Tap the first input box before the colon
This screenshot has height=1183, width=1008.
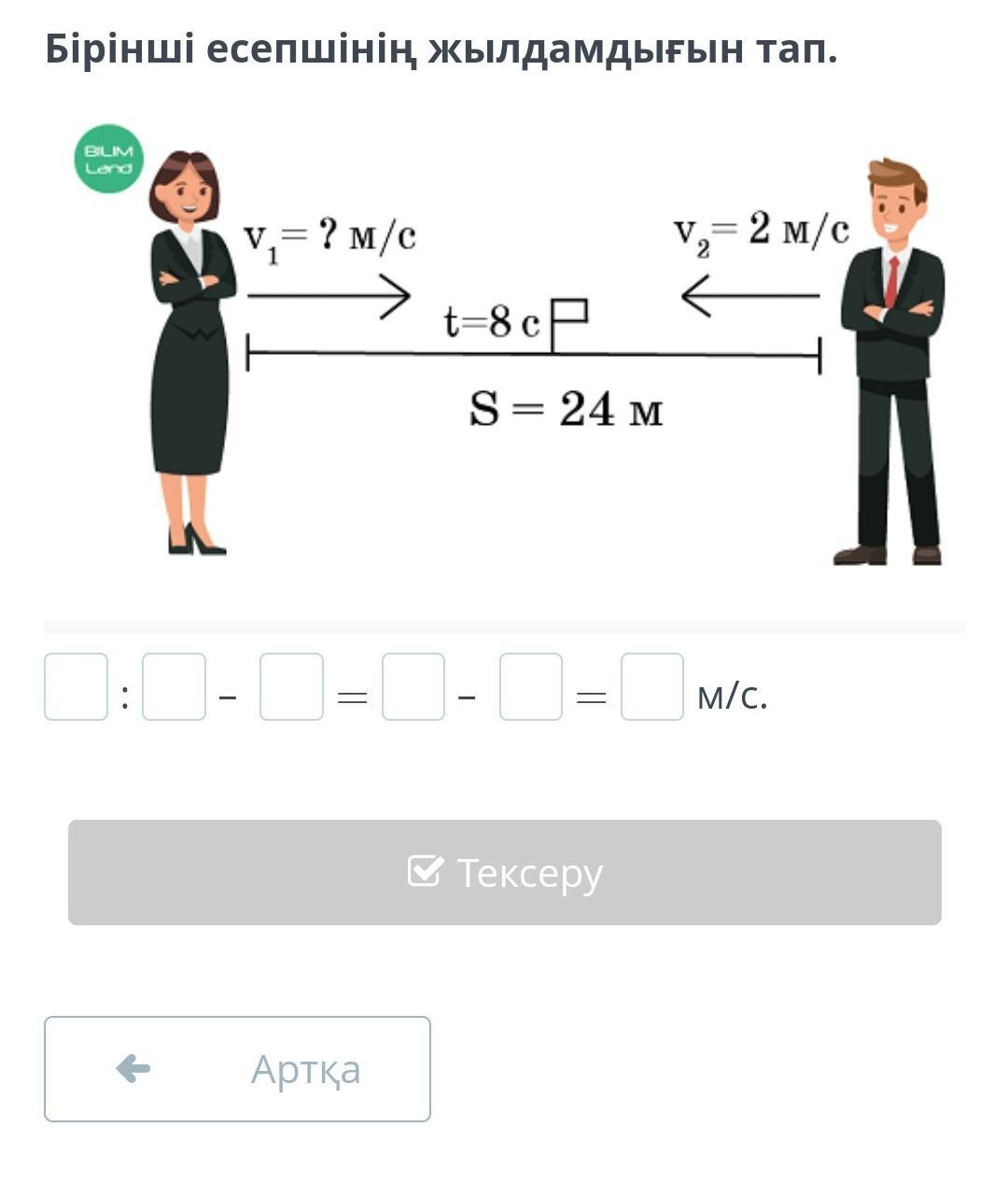77,687
